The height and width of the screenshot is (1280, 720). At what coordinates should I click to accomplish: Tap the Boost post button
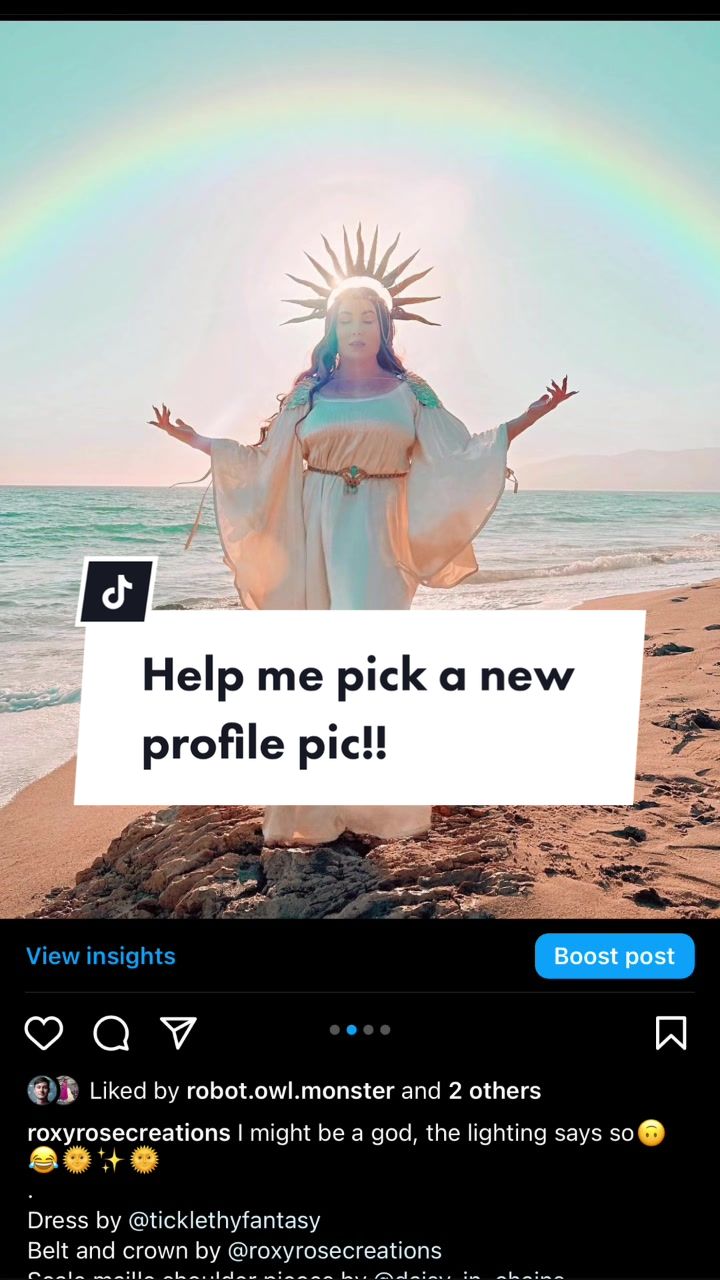click(614, 956)
